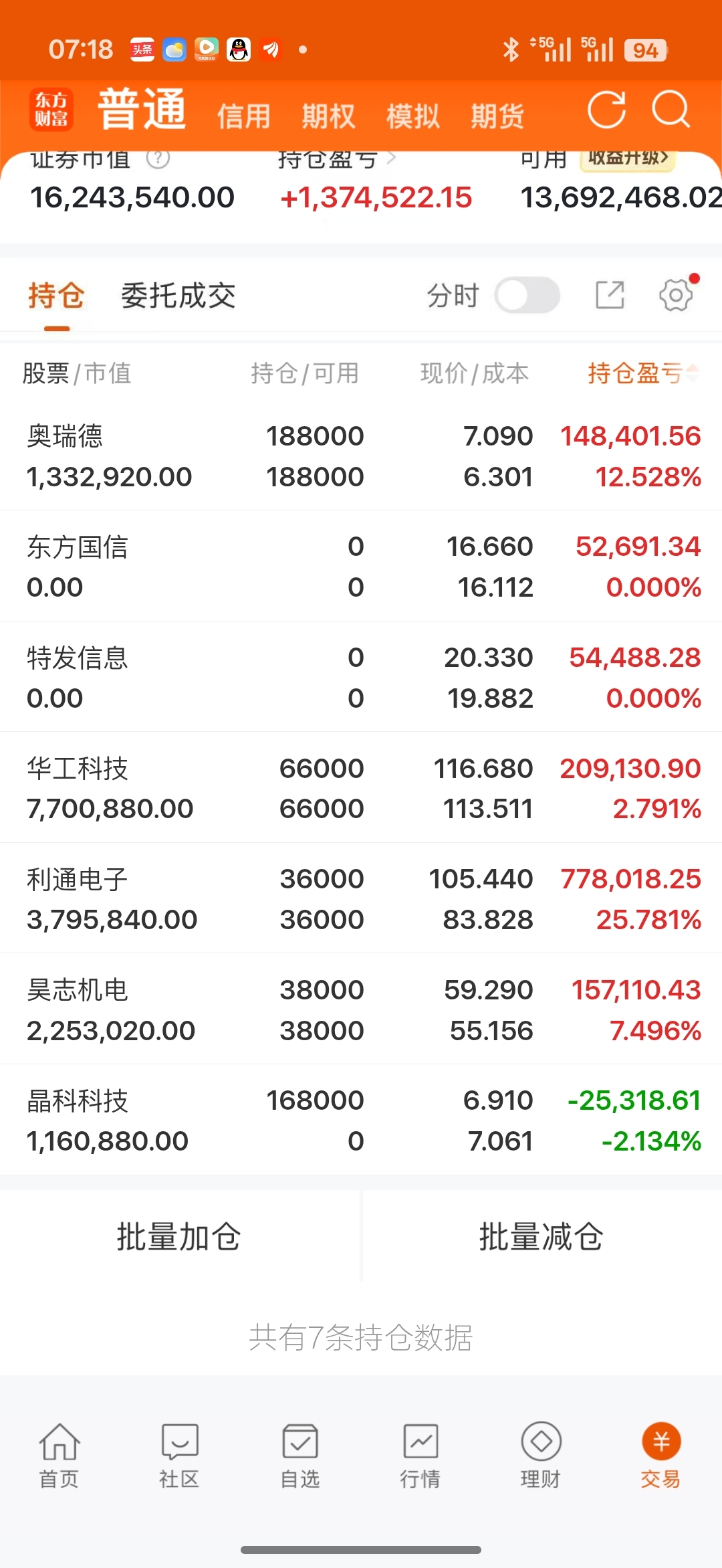Switch to the 期权 tab
Screen dimensions: 722x1568
(328, 116)
